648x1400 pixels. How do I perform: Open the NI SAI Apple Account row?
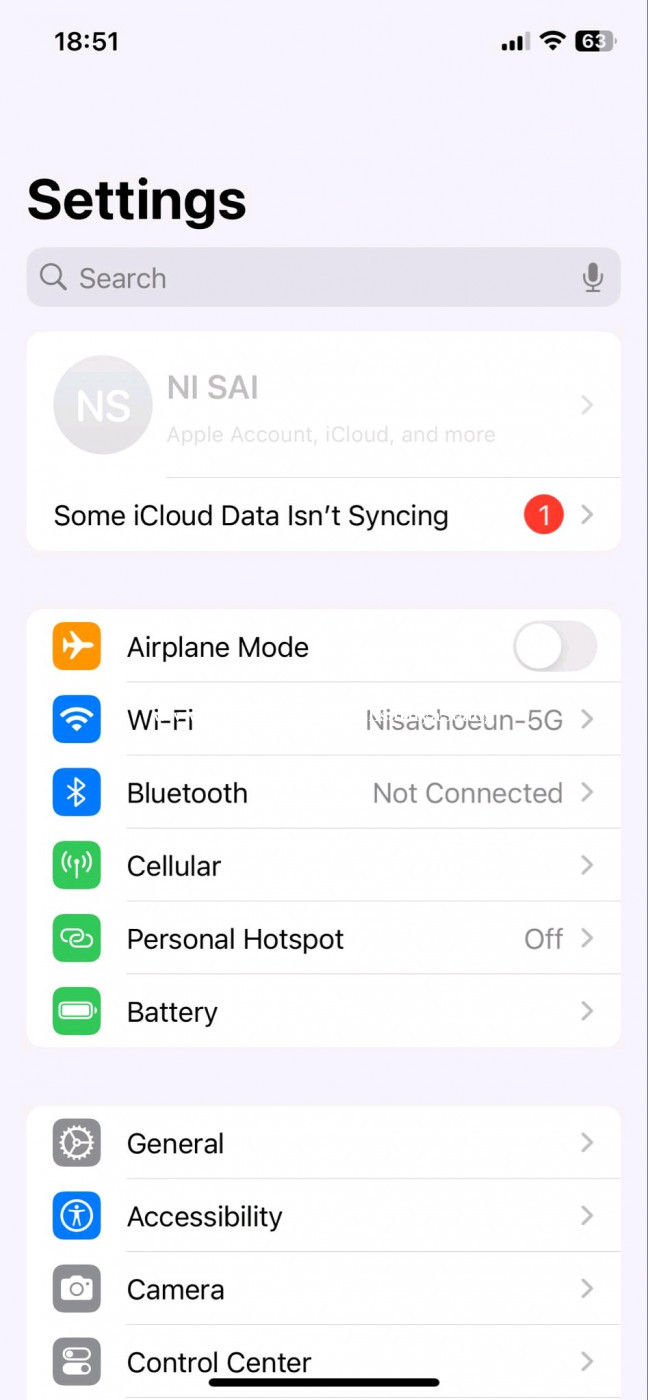[323, 405]
